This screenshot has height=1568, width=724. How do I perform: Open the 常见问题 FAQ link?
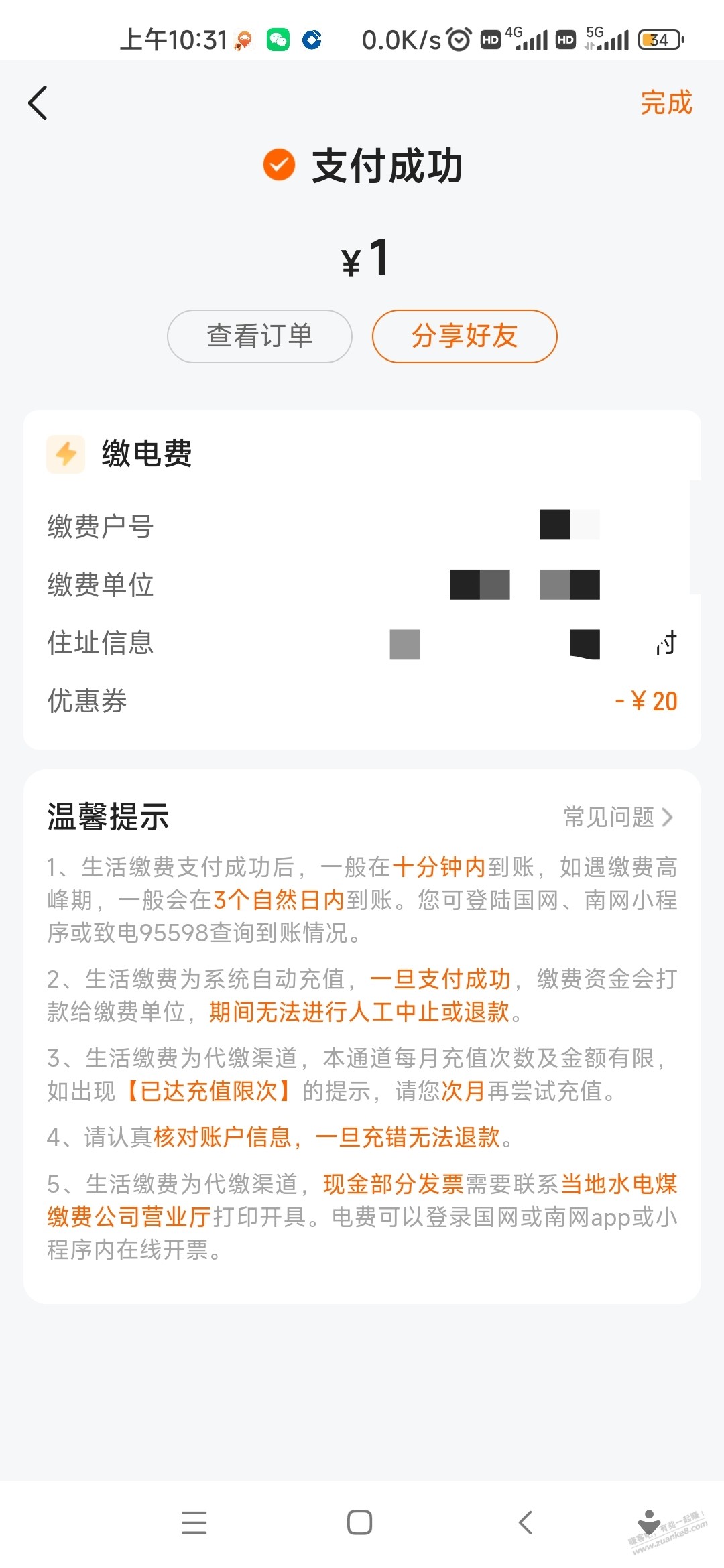click(x=617, y=817)
